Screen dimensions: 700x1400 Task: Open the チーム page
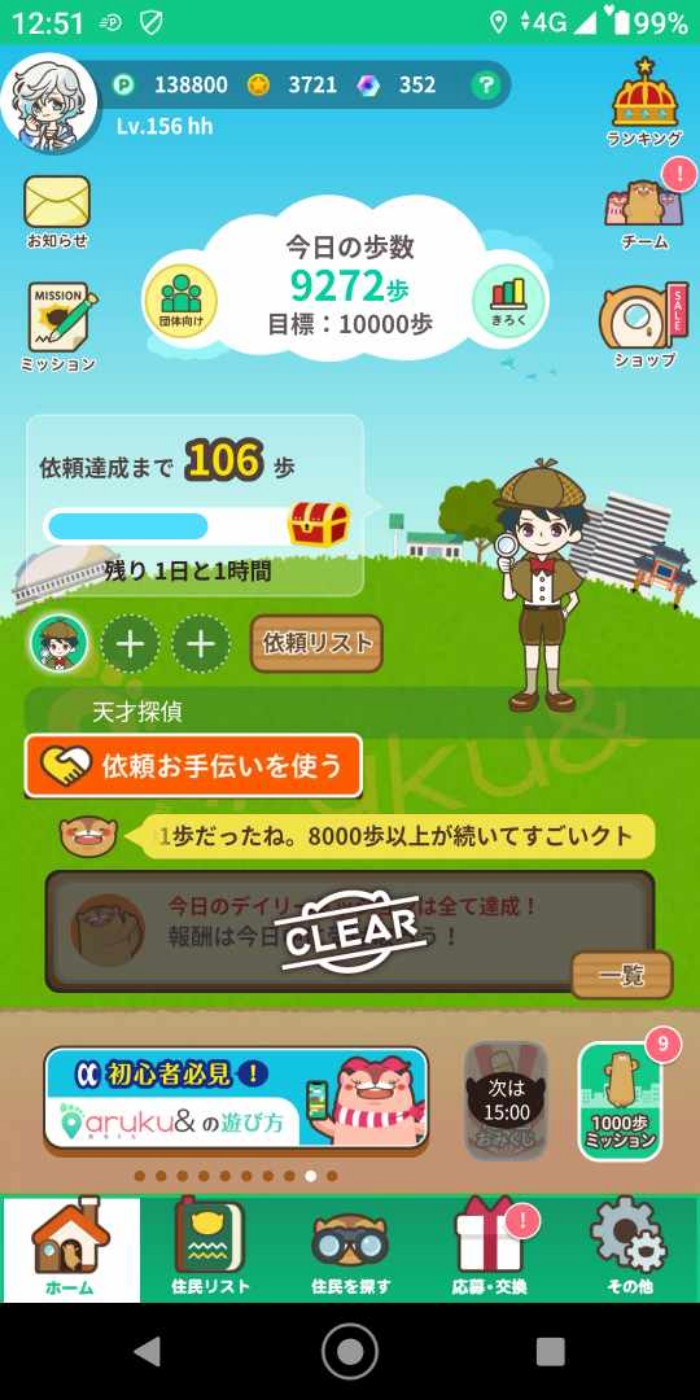tap(644, 207)
